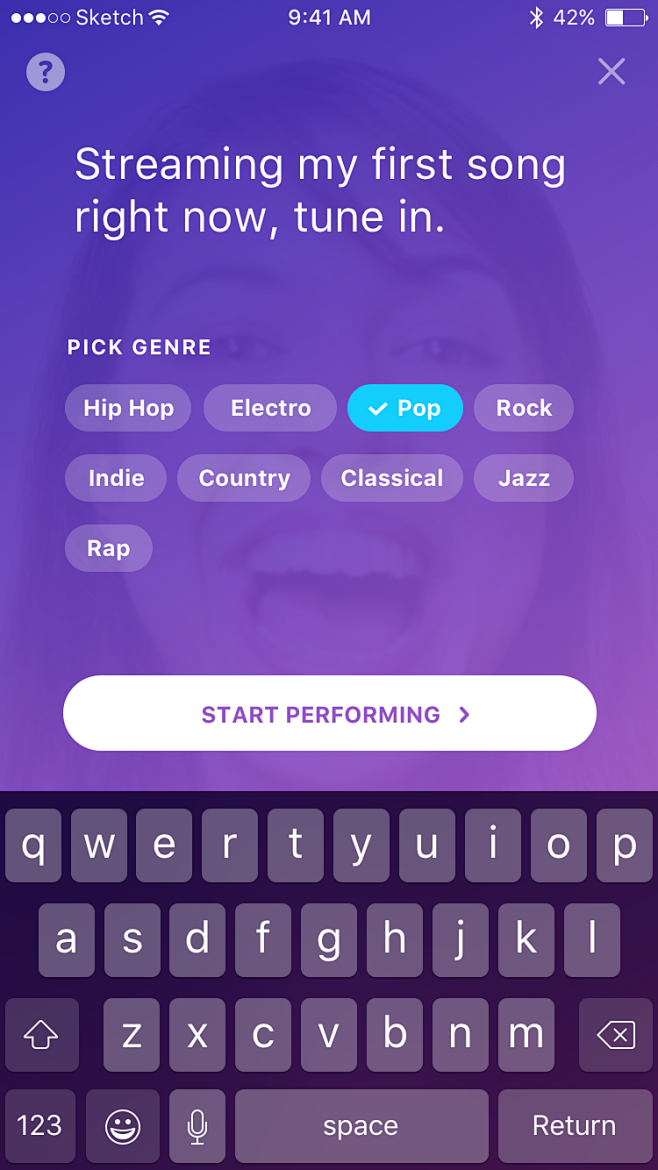Screen dimensions: 658x1170
Task: Select the Hip Hop genre chip
Action: coord(128,408)
